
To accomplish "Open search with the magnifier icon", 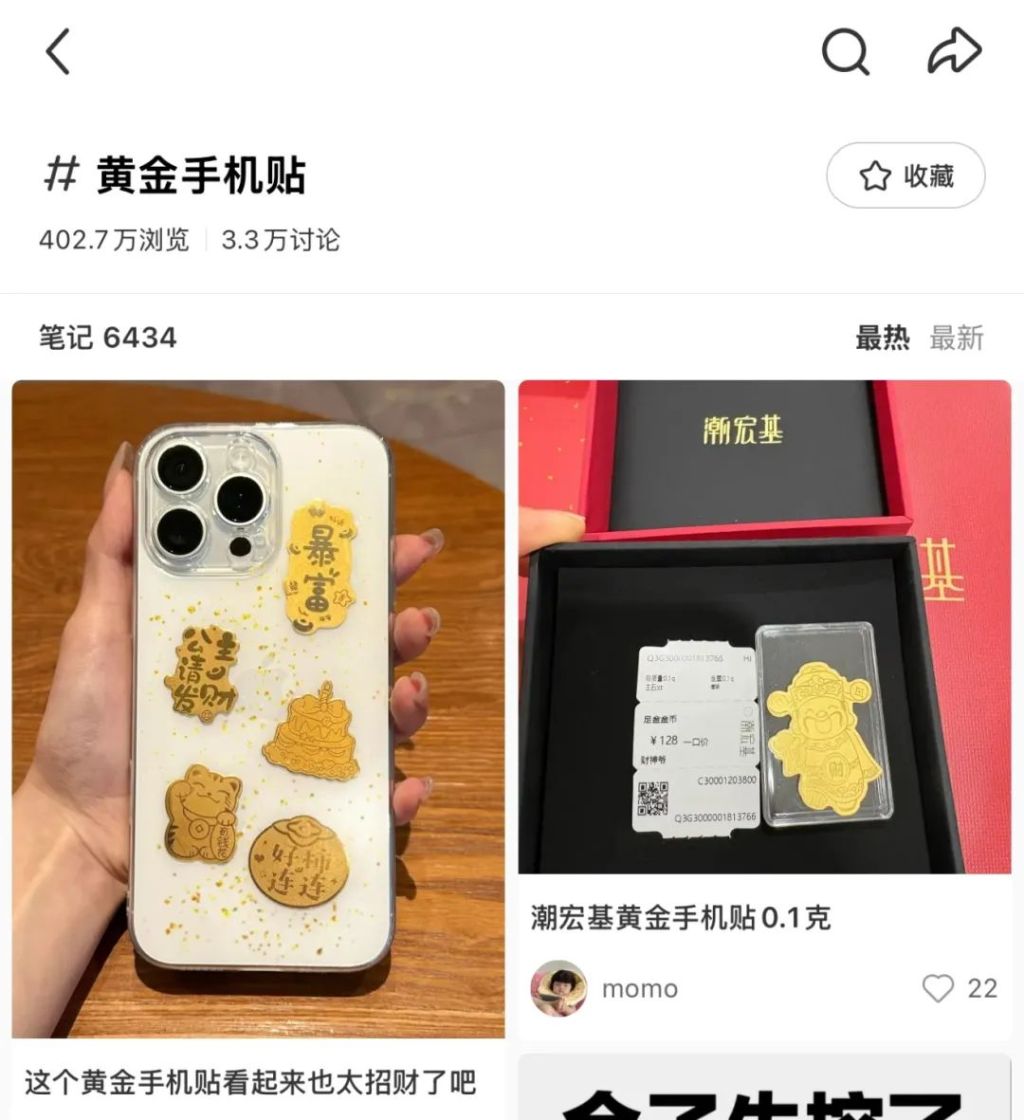I will [846, 51].
